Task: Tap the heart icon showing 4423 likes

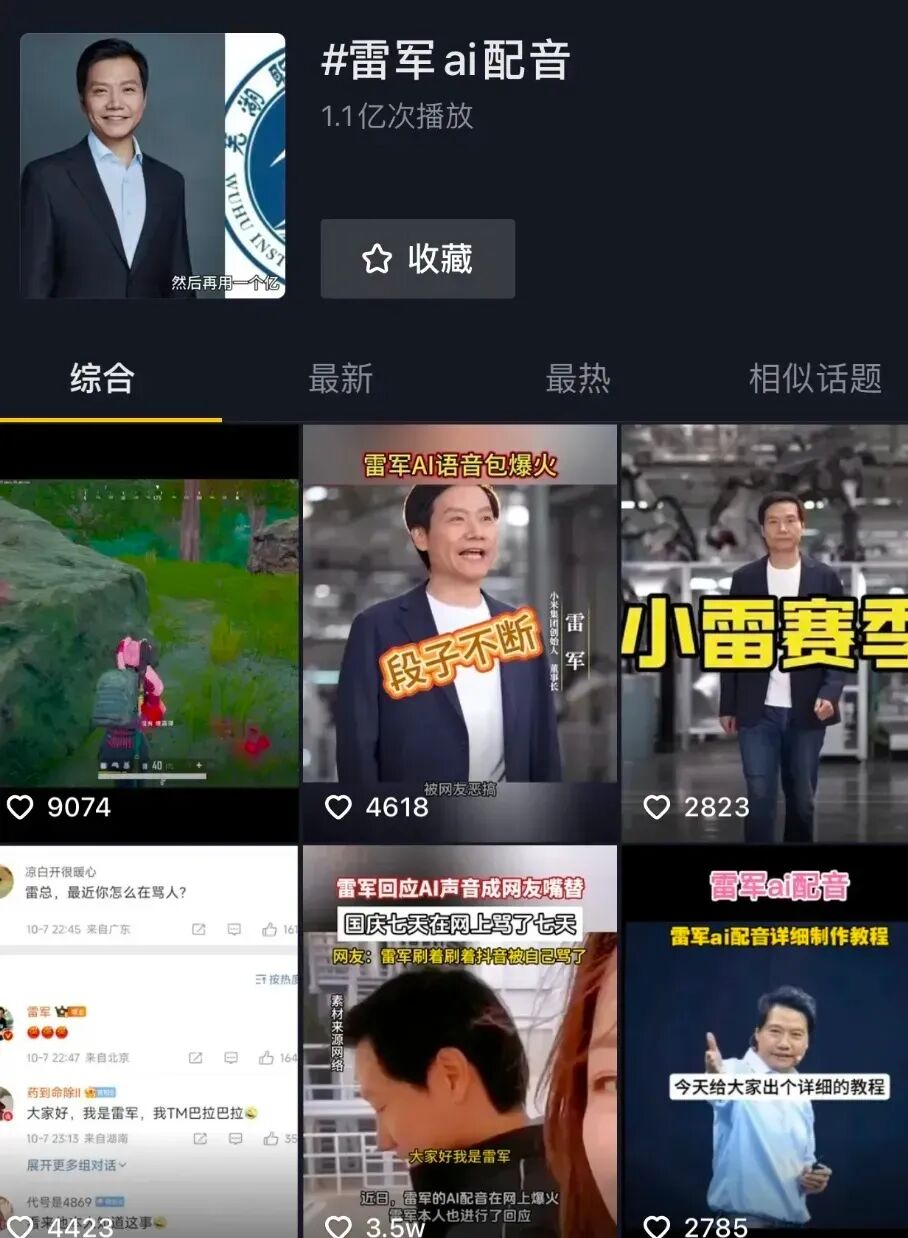Action: [22, 1224]
